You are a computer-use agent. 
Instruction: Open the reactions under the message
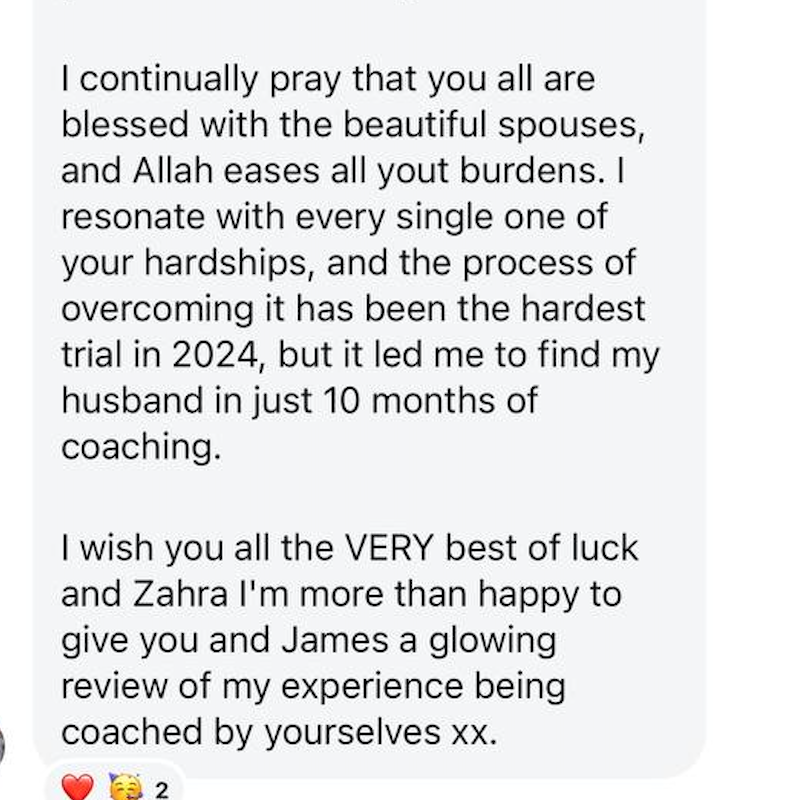[114, 783]
